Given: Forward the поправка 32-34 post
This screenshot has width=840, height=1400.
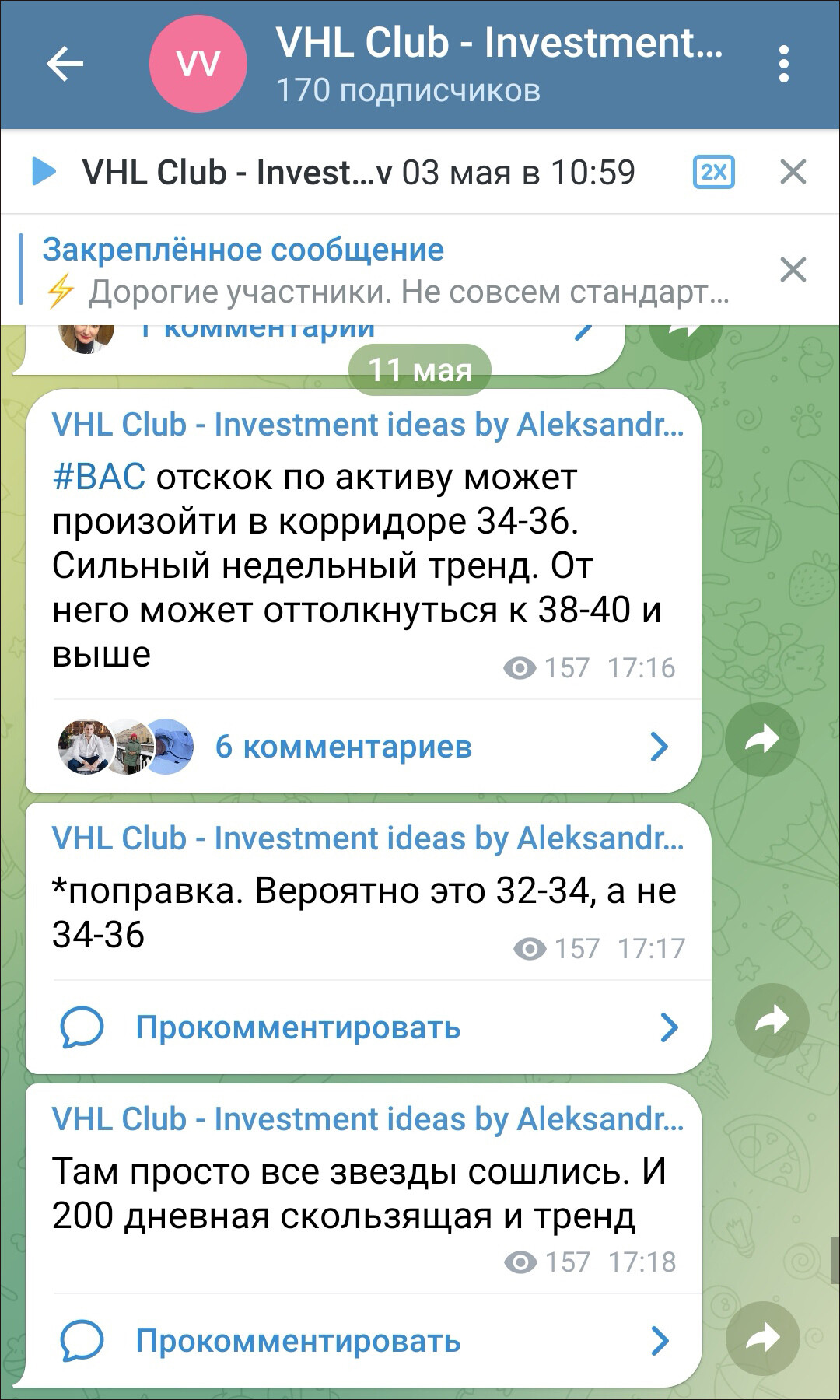Looking at the screenshot, I should click(772, 1020).
